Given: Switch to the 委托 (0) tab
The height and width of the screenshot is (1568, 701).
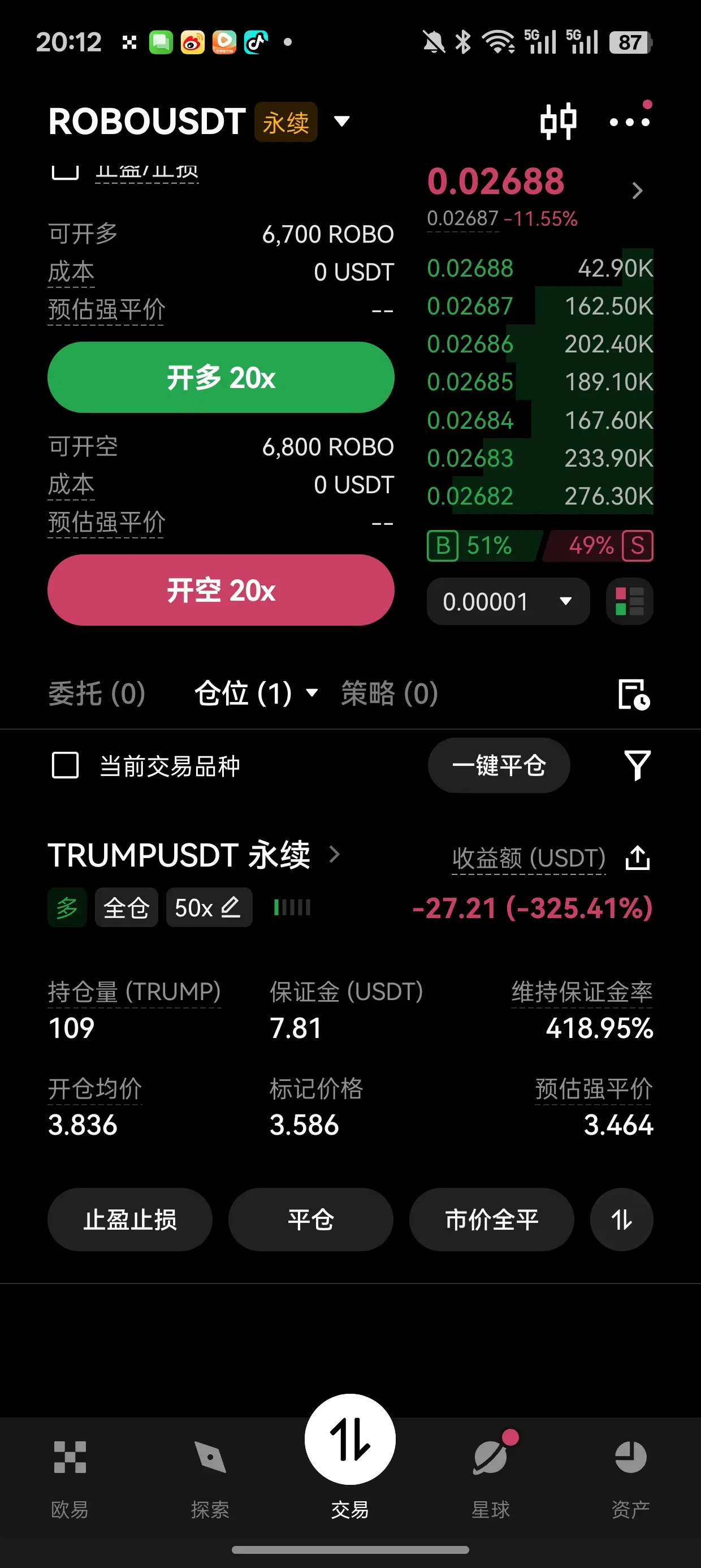Looking at the screenshot, I should pyautogui.click(x=97, y=693).
